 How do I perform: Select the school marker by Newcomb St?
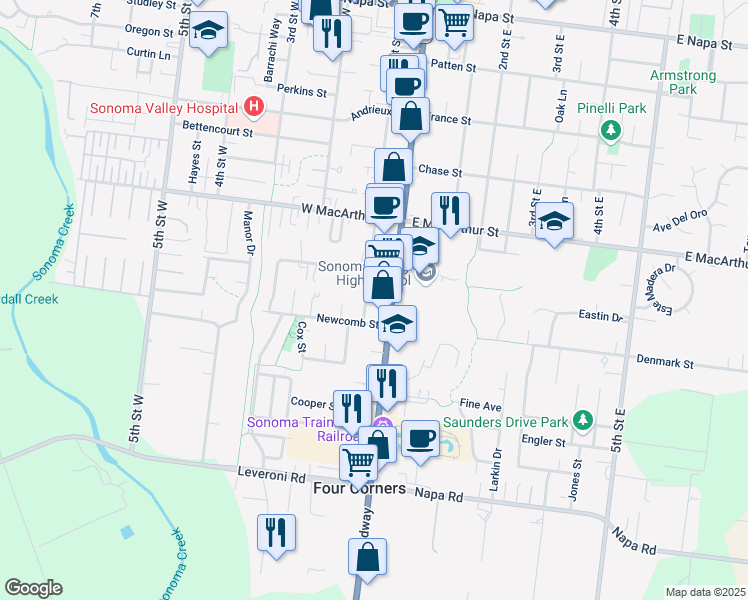[398, 324]
